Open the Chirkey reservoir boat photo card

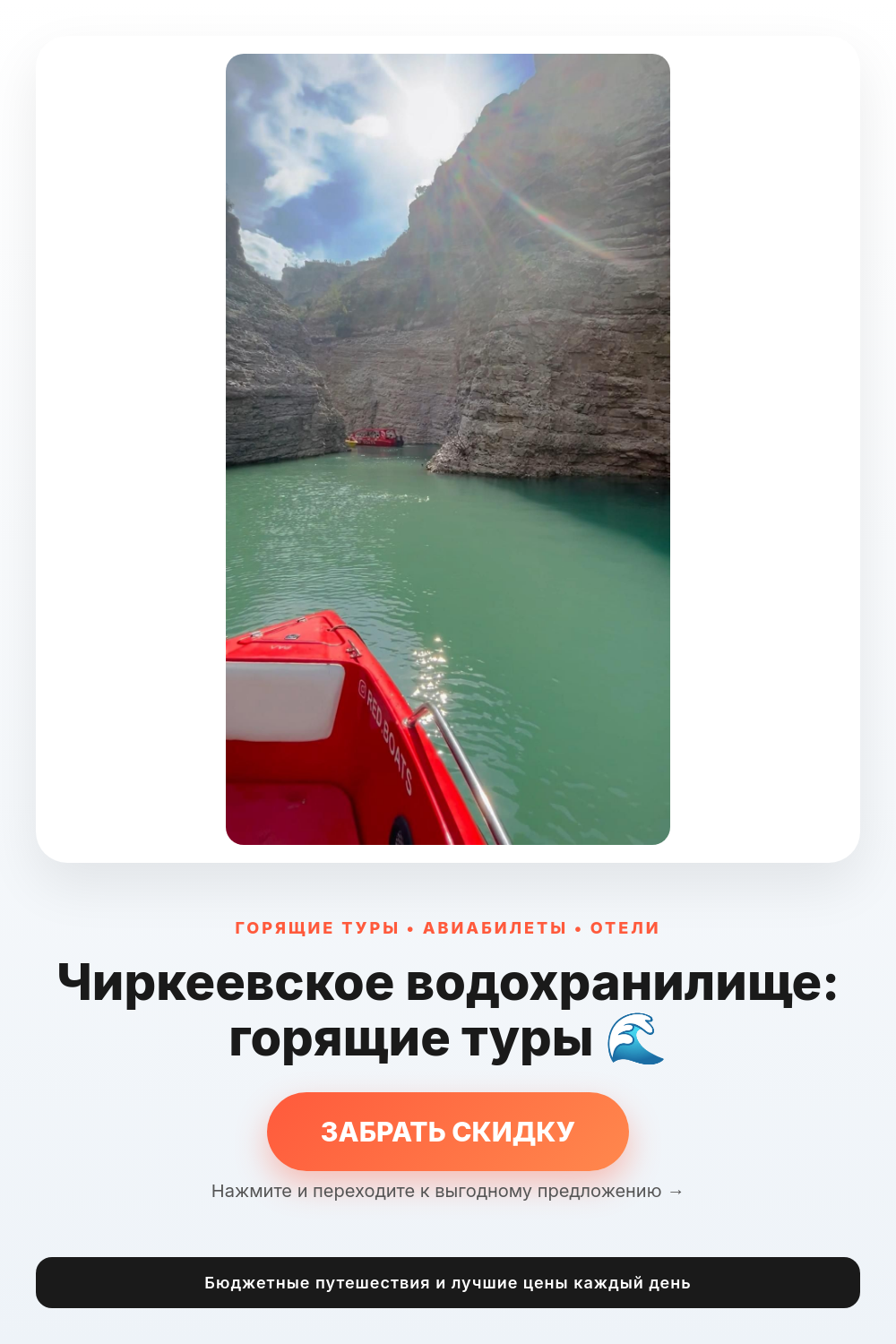(x=448, y=449)
